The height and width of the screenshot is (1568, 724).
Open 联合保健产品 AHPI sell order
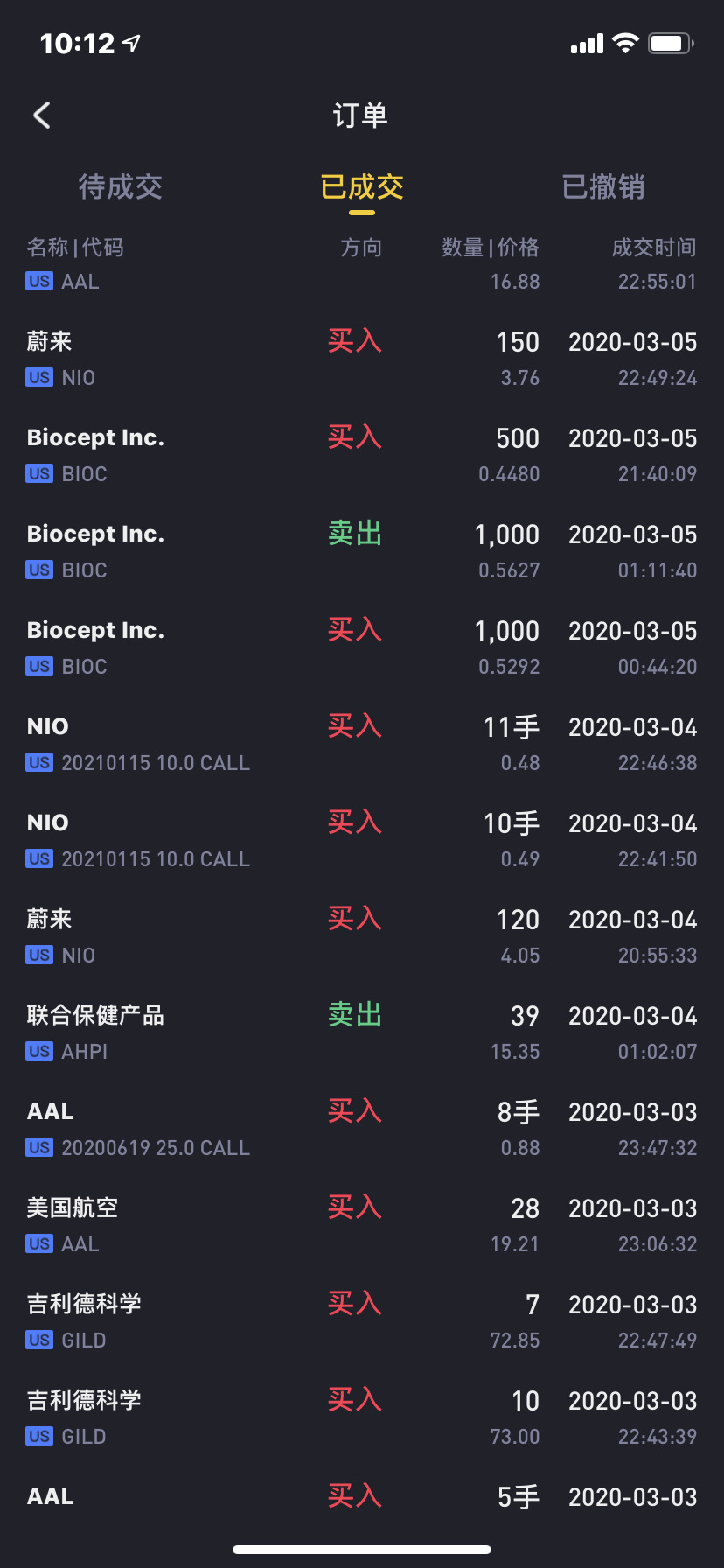pos(362,1032)
